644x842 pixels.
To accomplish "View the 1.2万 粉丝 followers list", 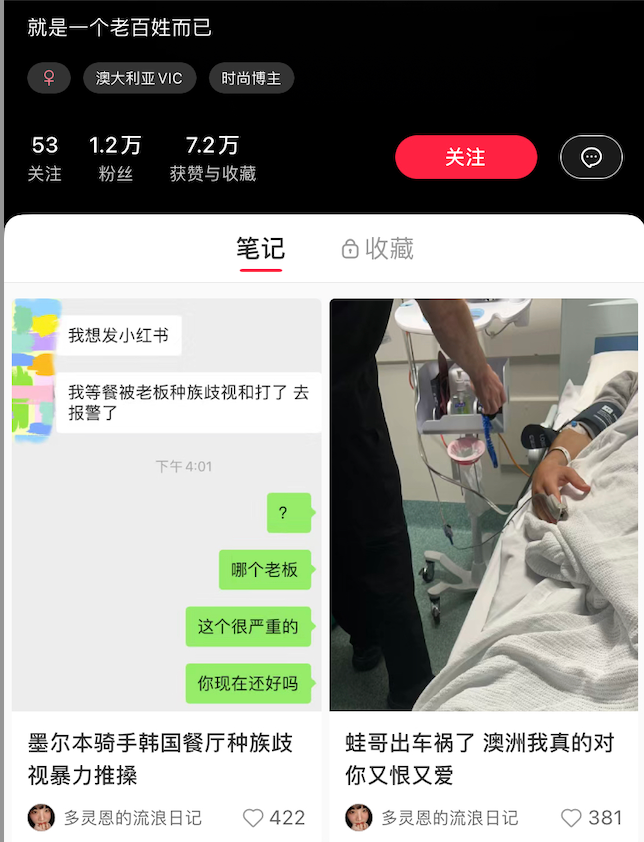I will pos(115,159).
